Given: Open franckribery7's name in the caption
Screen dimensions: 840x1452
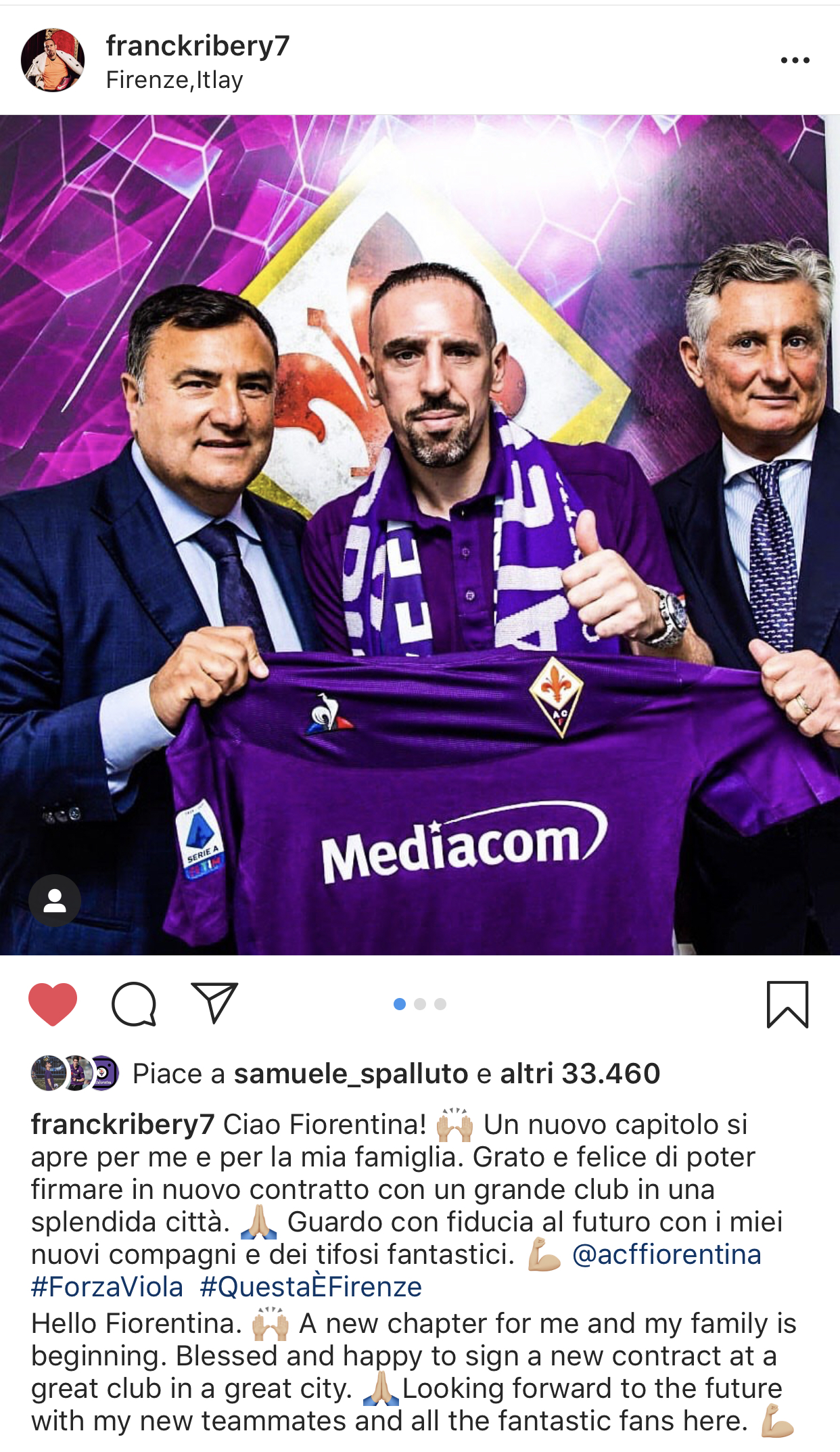Looking at the screenshot, I should pos(122,1125).
